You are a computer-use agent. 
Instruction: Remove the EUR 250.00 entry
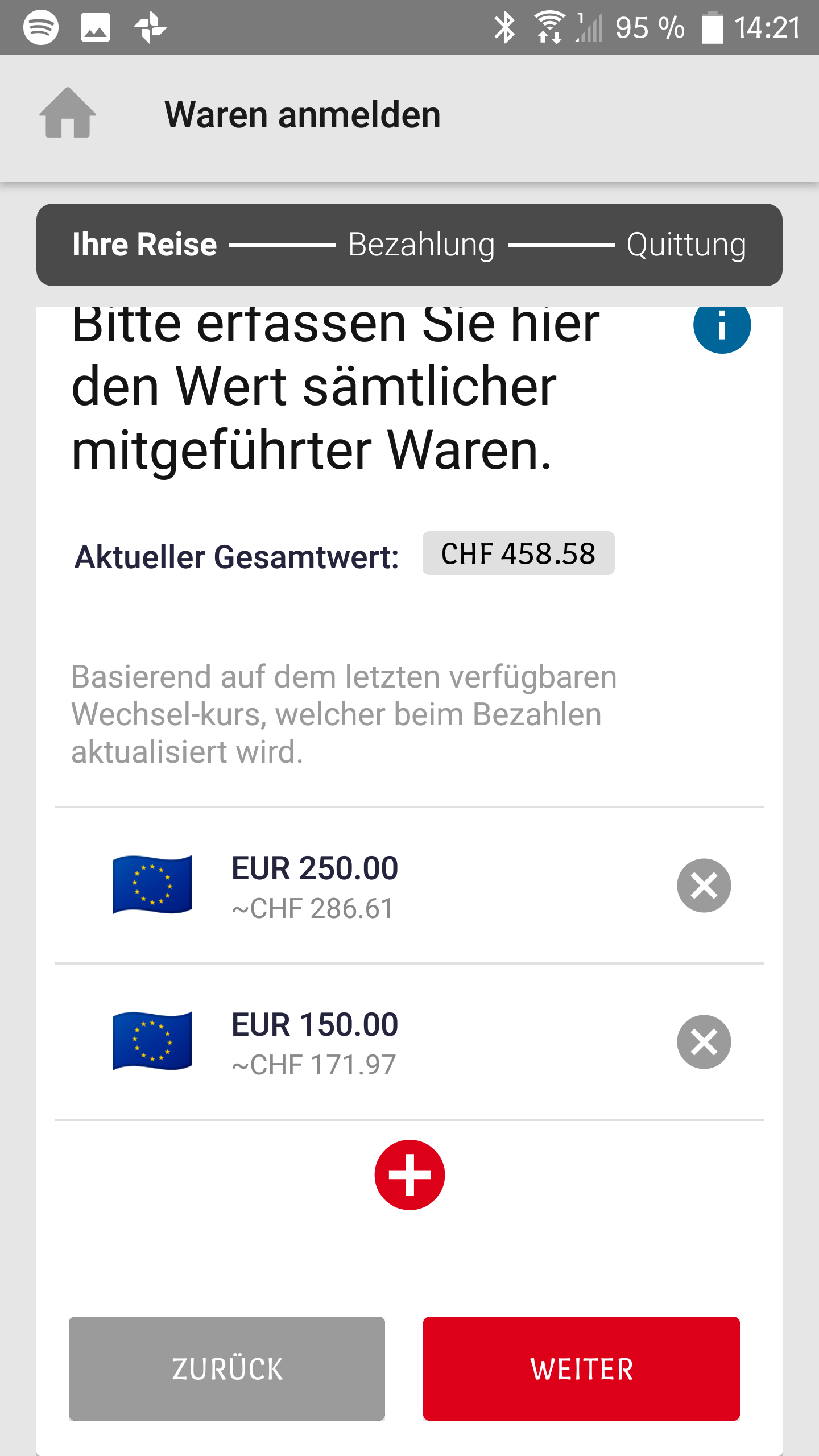[x=704, y=886]
